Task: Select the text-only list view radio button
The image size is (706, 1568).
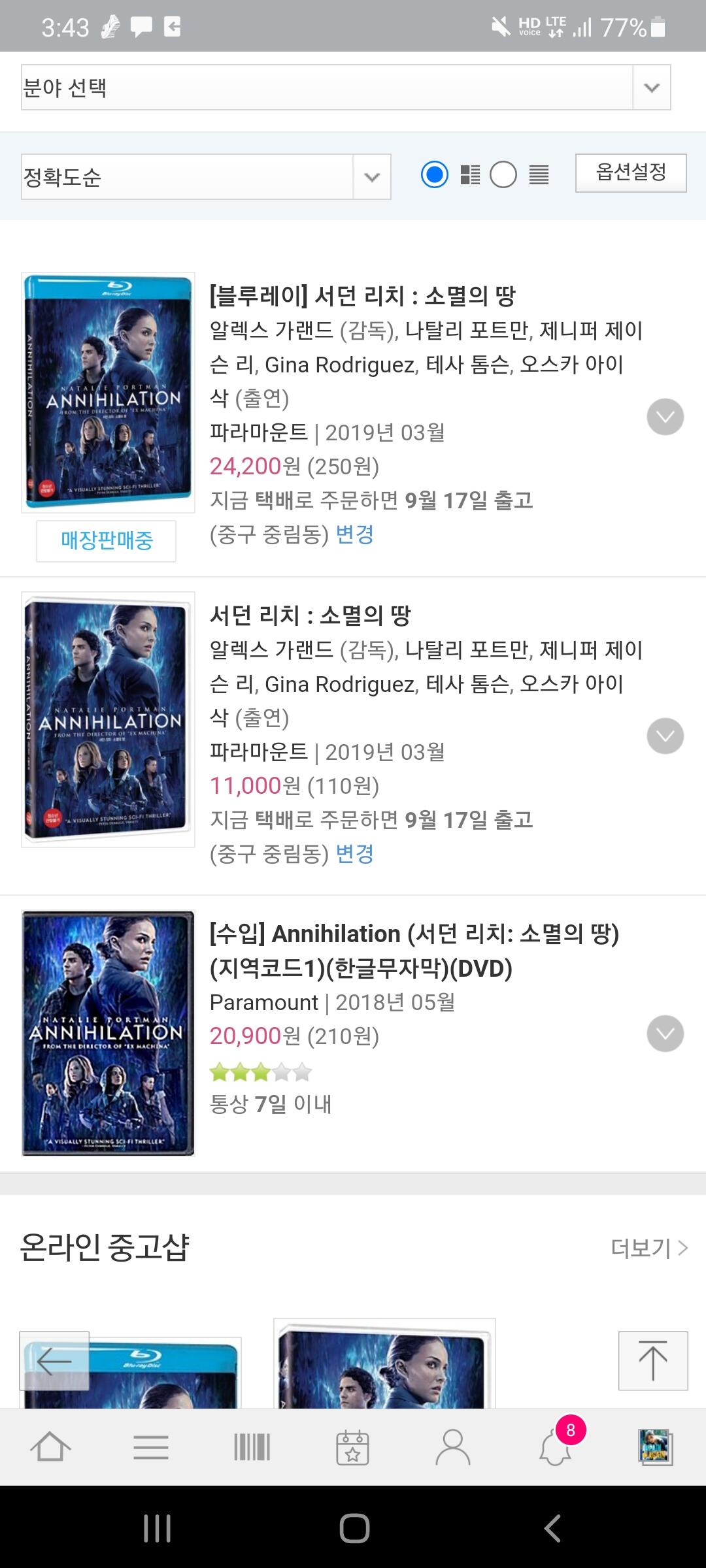Action: coord(503,174)
